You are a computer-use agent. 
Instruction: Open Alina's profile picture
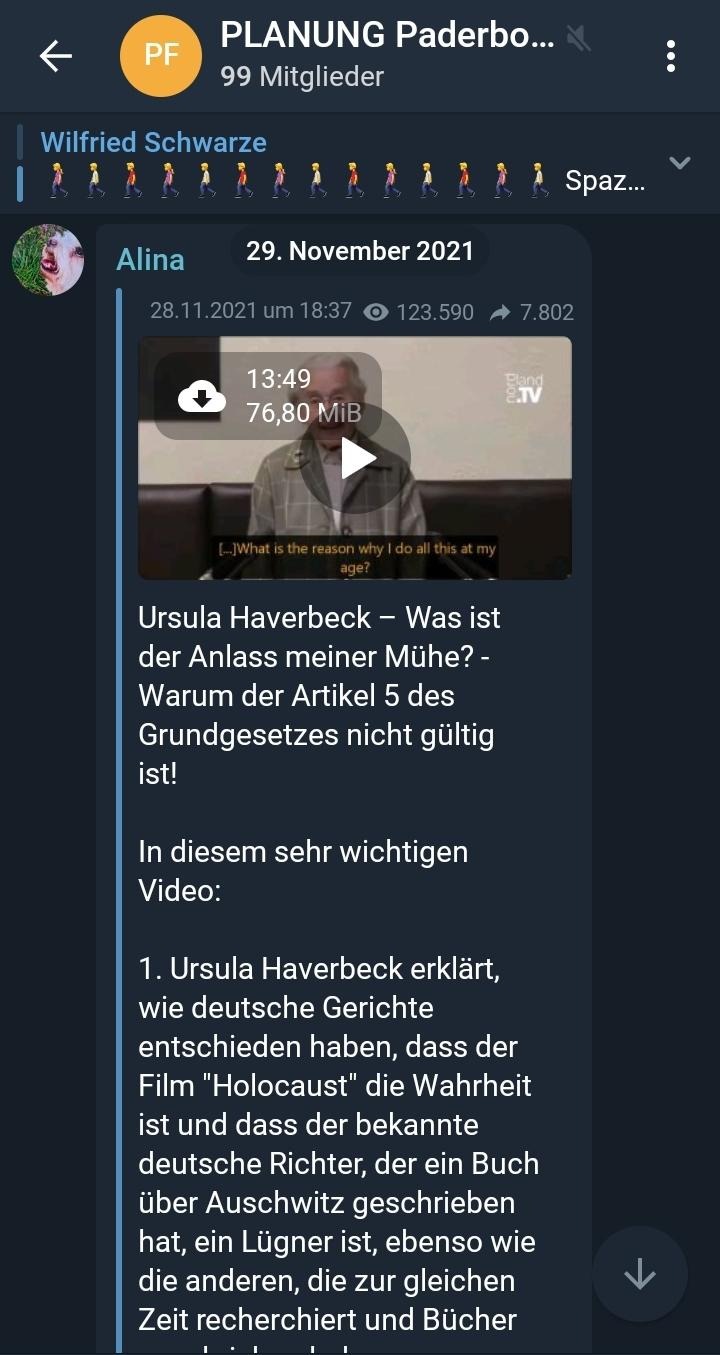pyautogui.click(x=47, y=260)
